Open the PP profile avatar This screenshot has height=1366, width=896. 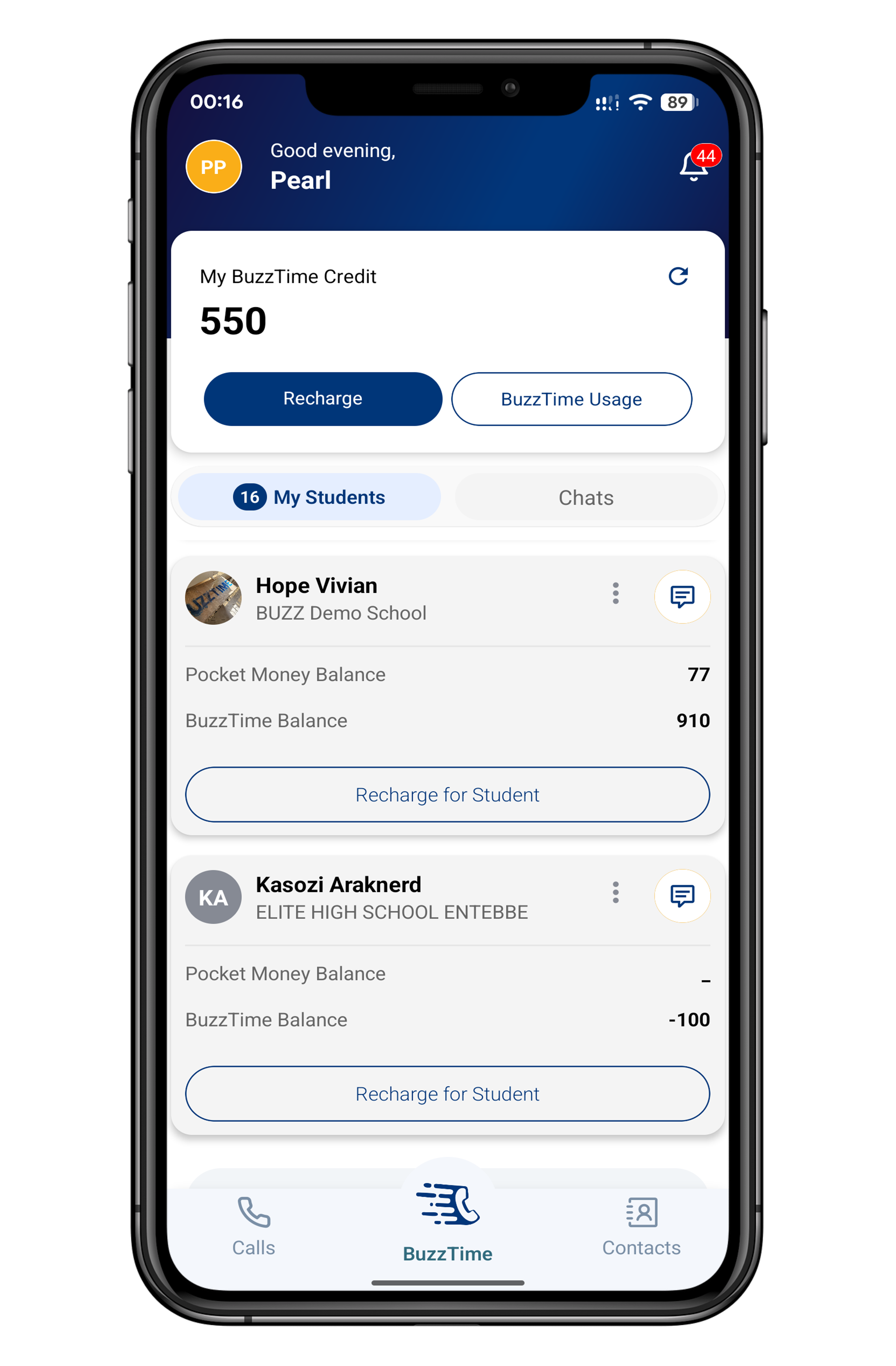(x=214, y=167)
